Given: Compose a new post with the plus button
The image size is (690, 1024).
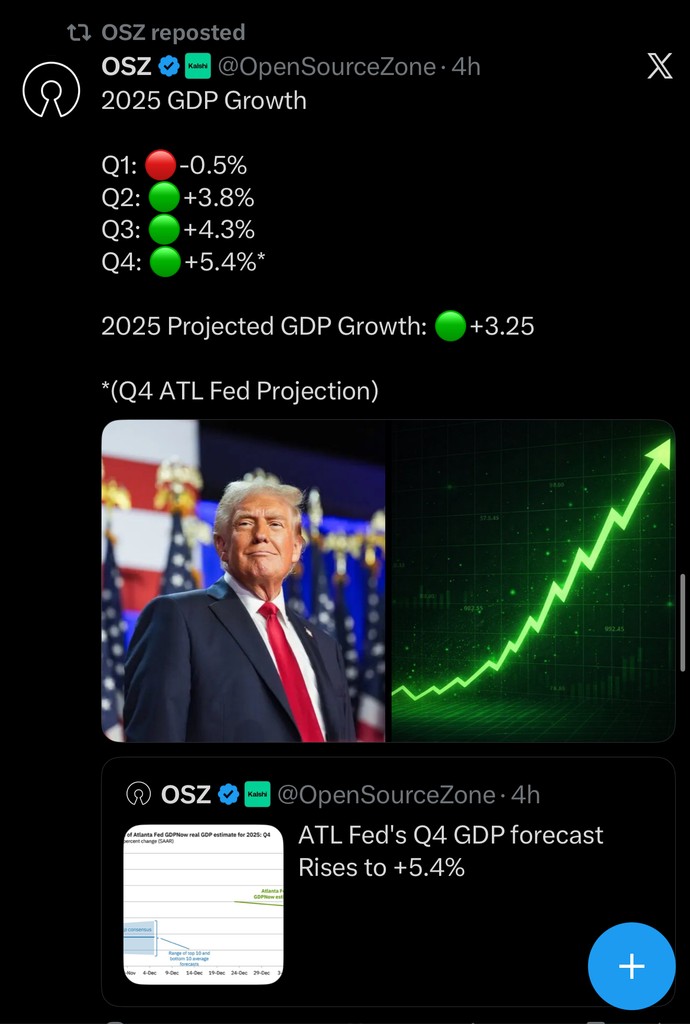Looking at the screenshot, I should (631, 966).
